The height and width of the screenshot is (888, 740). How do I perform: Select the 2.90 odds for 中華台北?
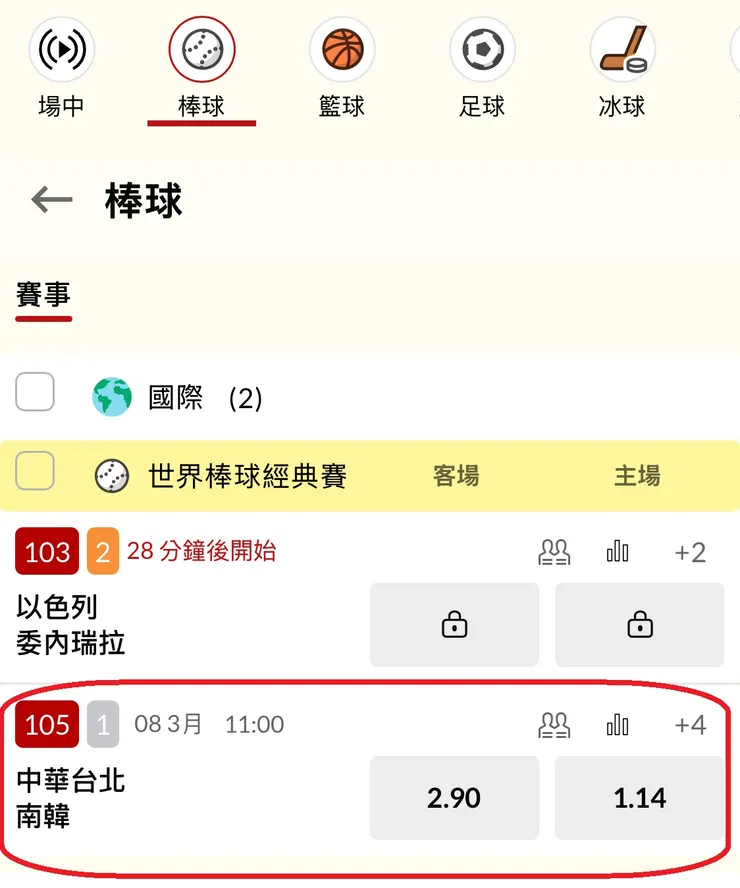454,797
